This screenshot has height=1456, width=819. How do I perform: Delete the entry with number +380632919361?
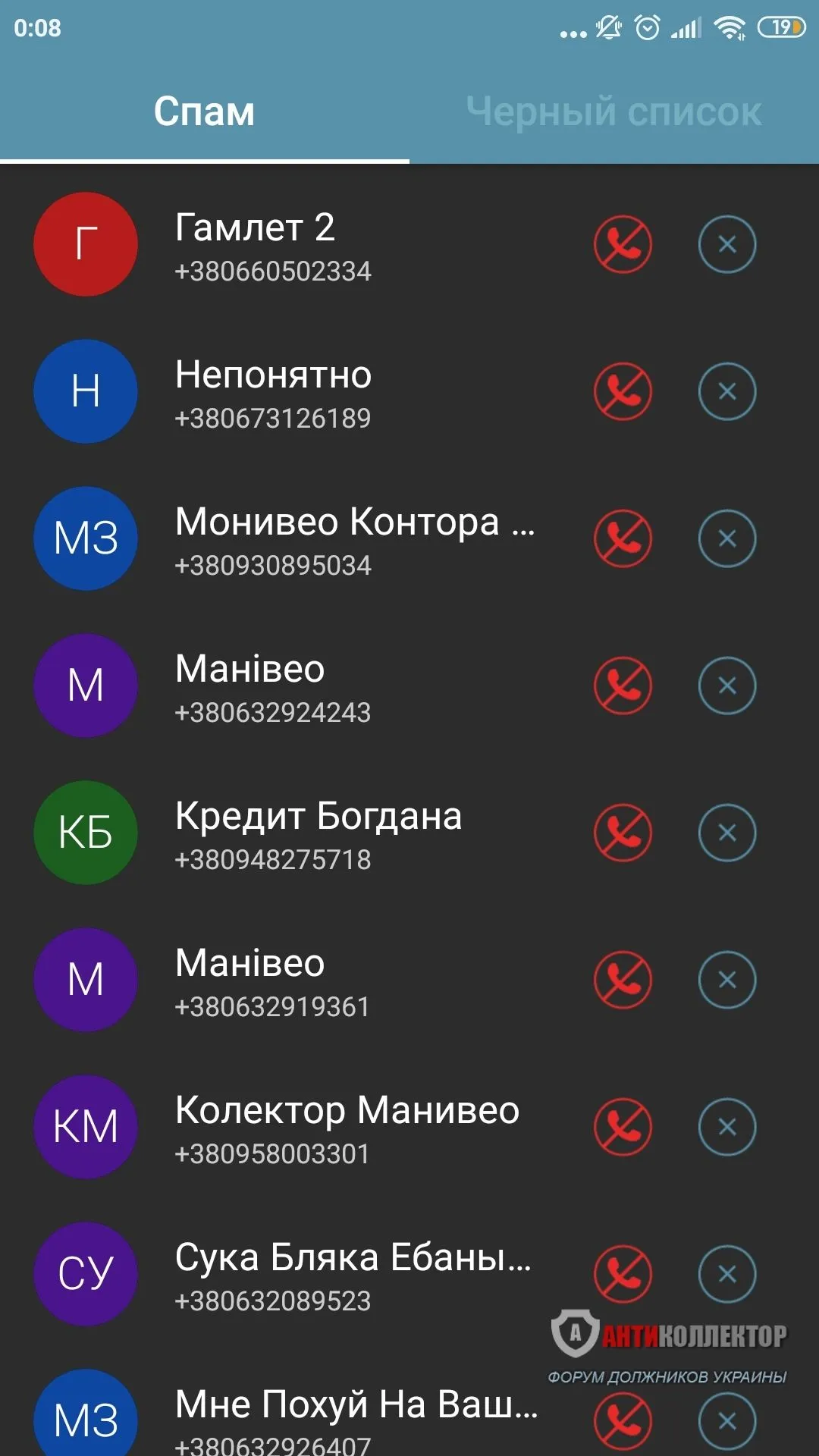[726, 981]
